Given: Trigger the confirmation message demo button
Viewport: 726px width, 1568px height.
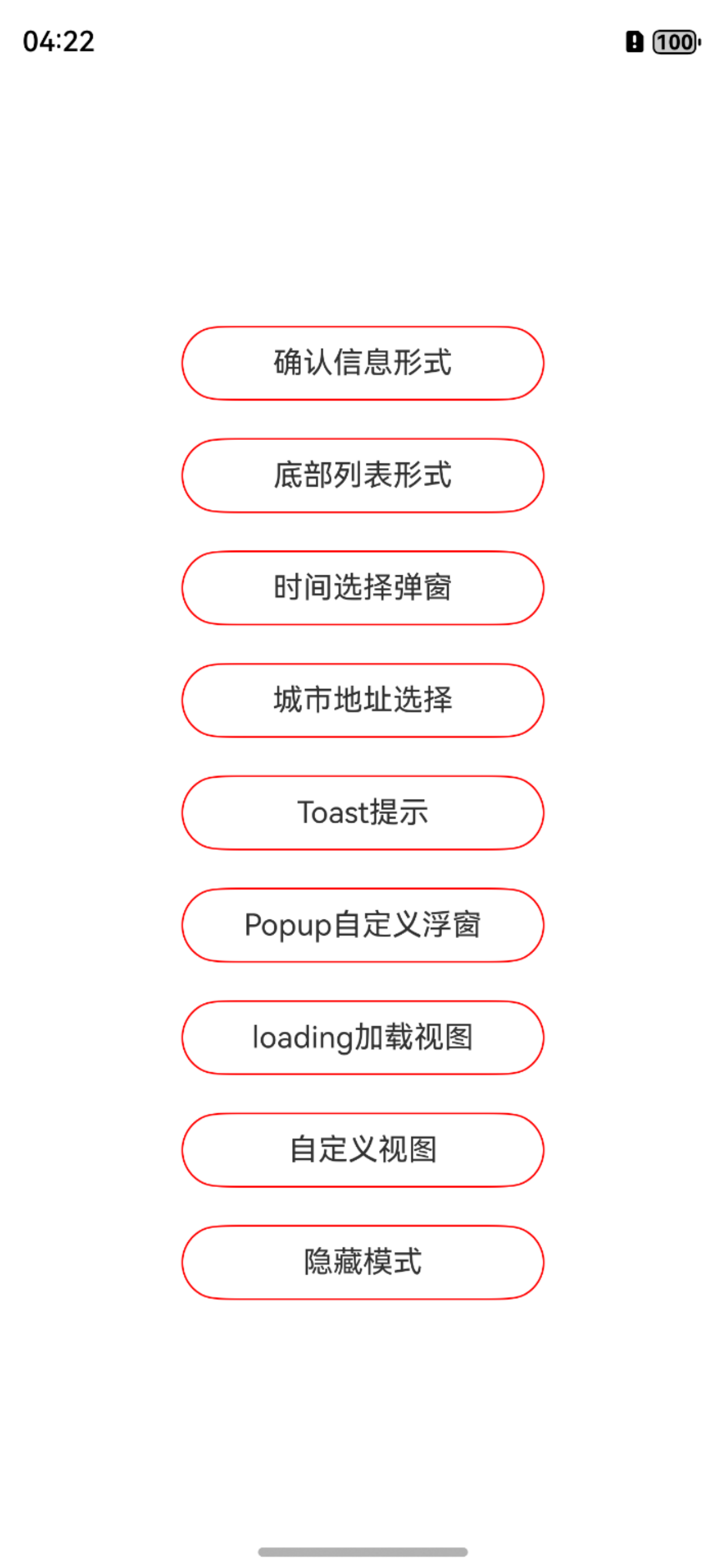Looking at the screenshot, I should click(362, 362).
